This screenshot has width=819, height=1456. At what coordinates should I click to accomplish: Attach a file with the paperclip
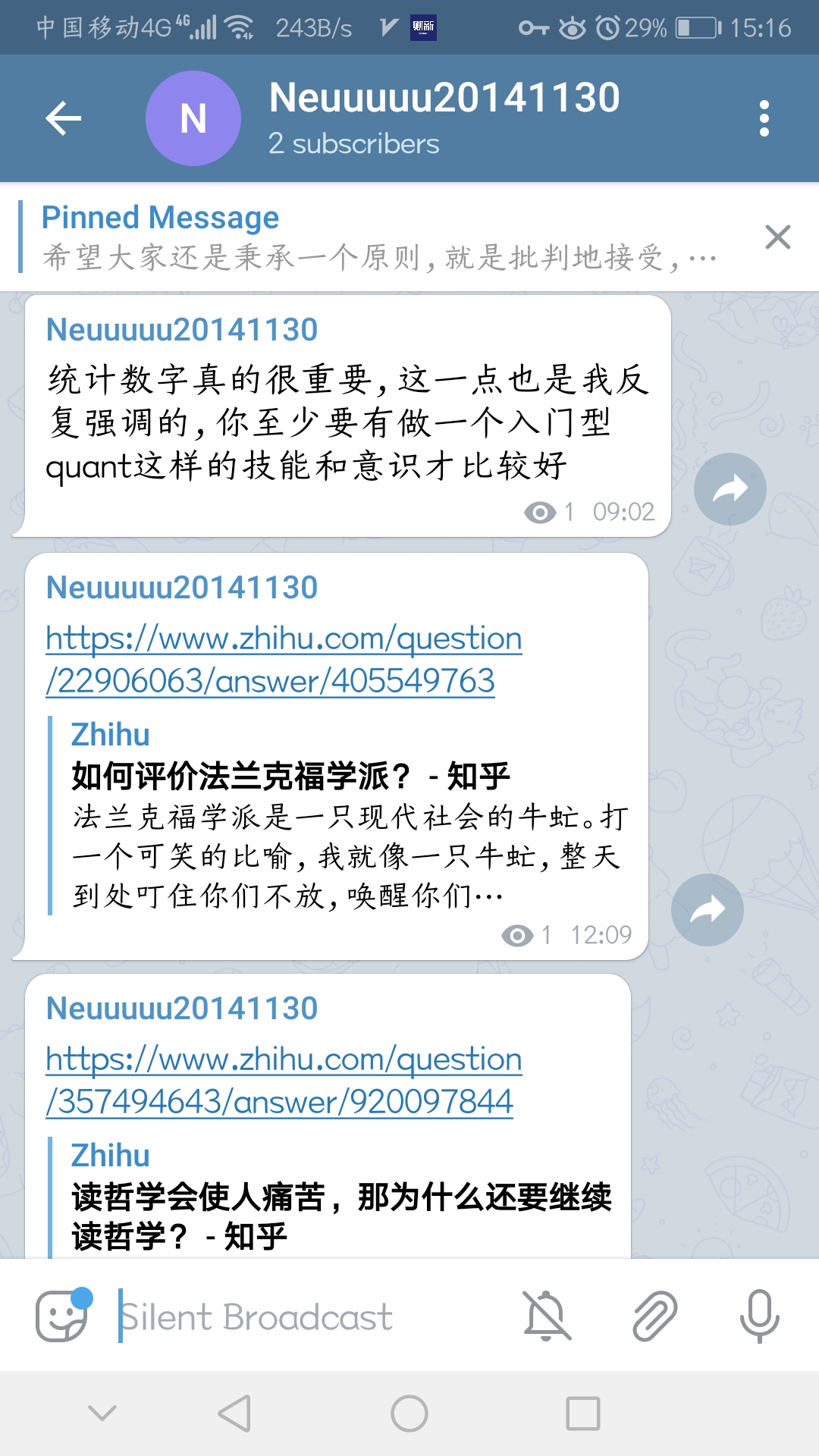click(x=654, y=1316)
